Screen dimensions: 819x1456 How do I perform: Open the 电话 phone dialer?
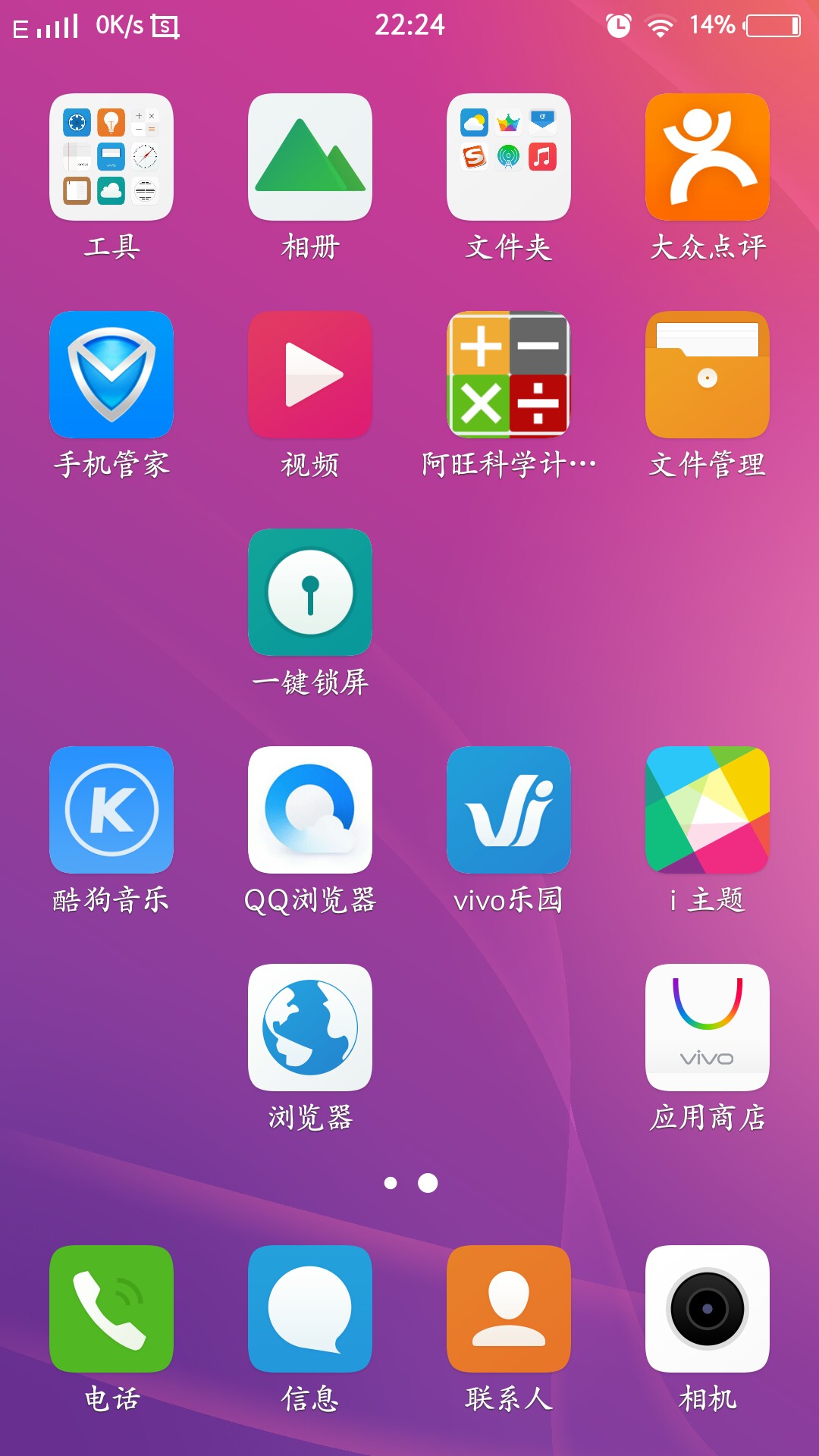click(x=111, y=1309)
